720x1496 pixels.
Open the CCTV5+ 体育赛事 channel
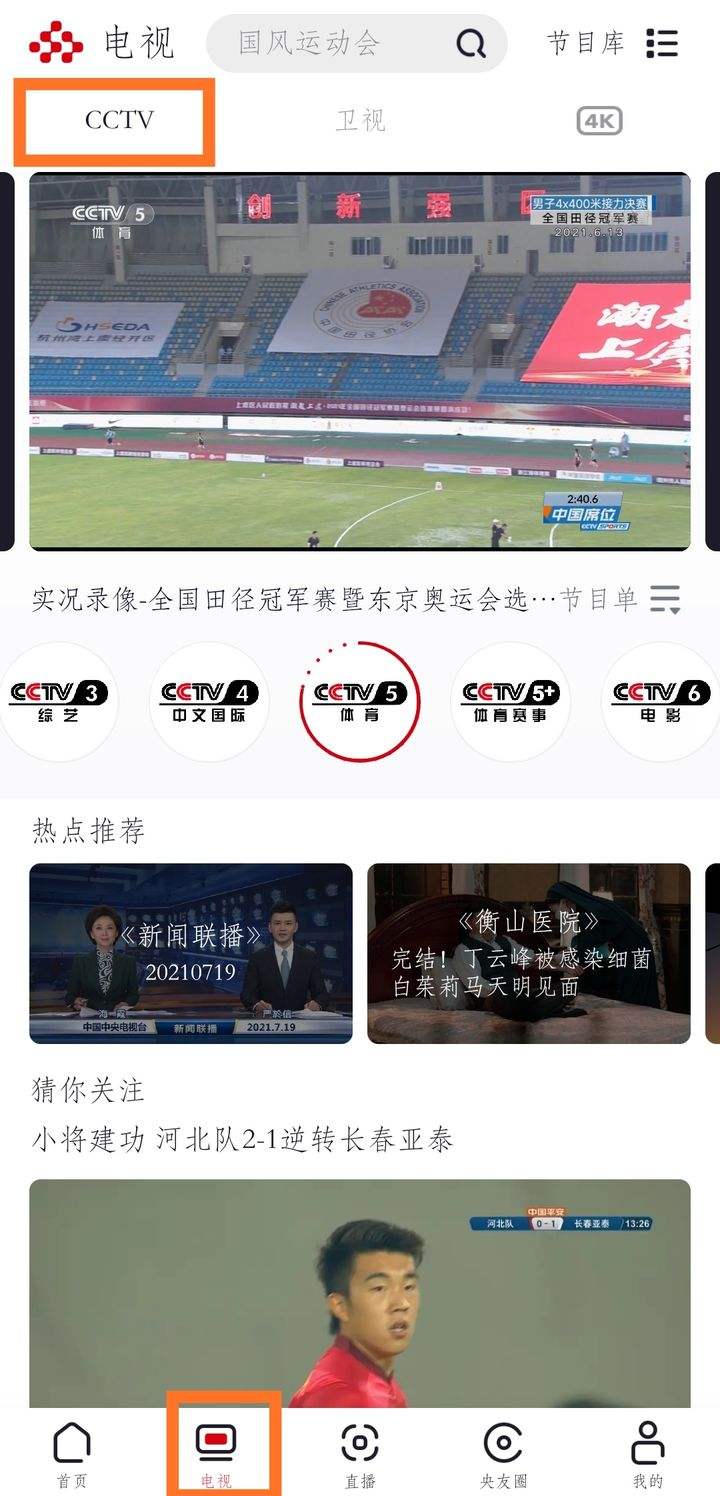(510, 700)
